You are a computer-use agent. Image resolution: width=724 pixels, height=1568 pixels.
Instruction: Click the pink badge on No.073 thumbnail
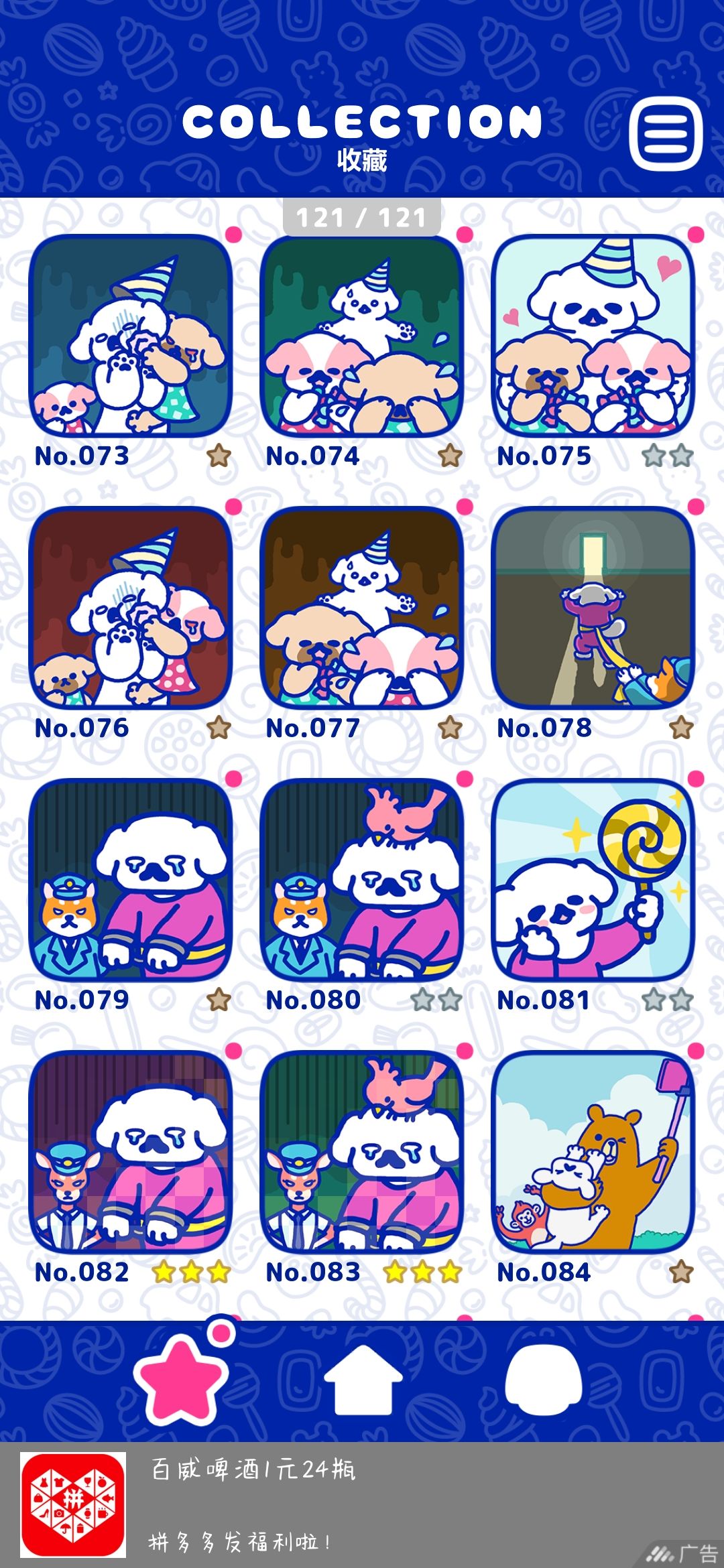tap(232, 234)
